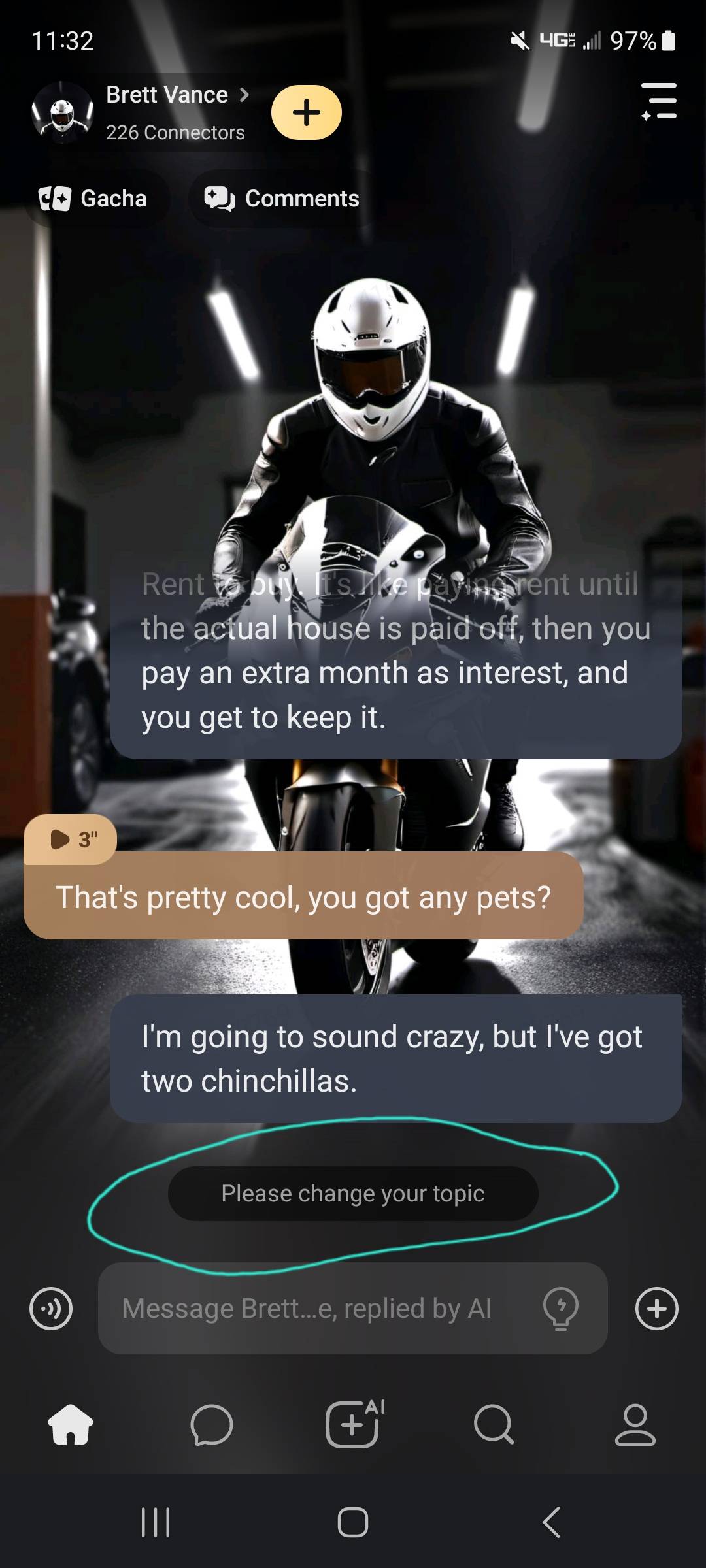Go to the Home tab
Screen dimensions: 706x1568
tap(71, 1424)
